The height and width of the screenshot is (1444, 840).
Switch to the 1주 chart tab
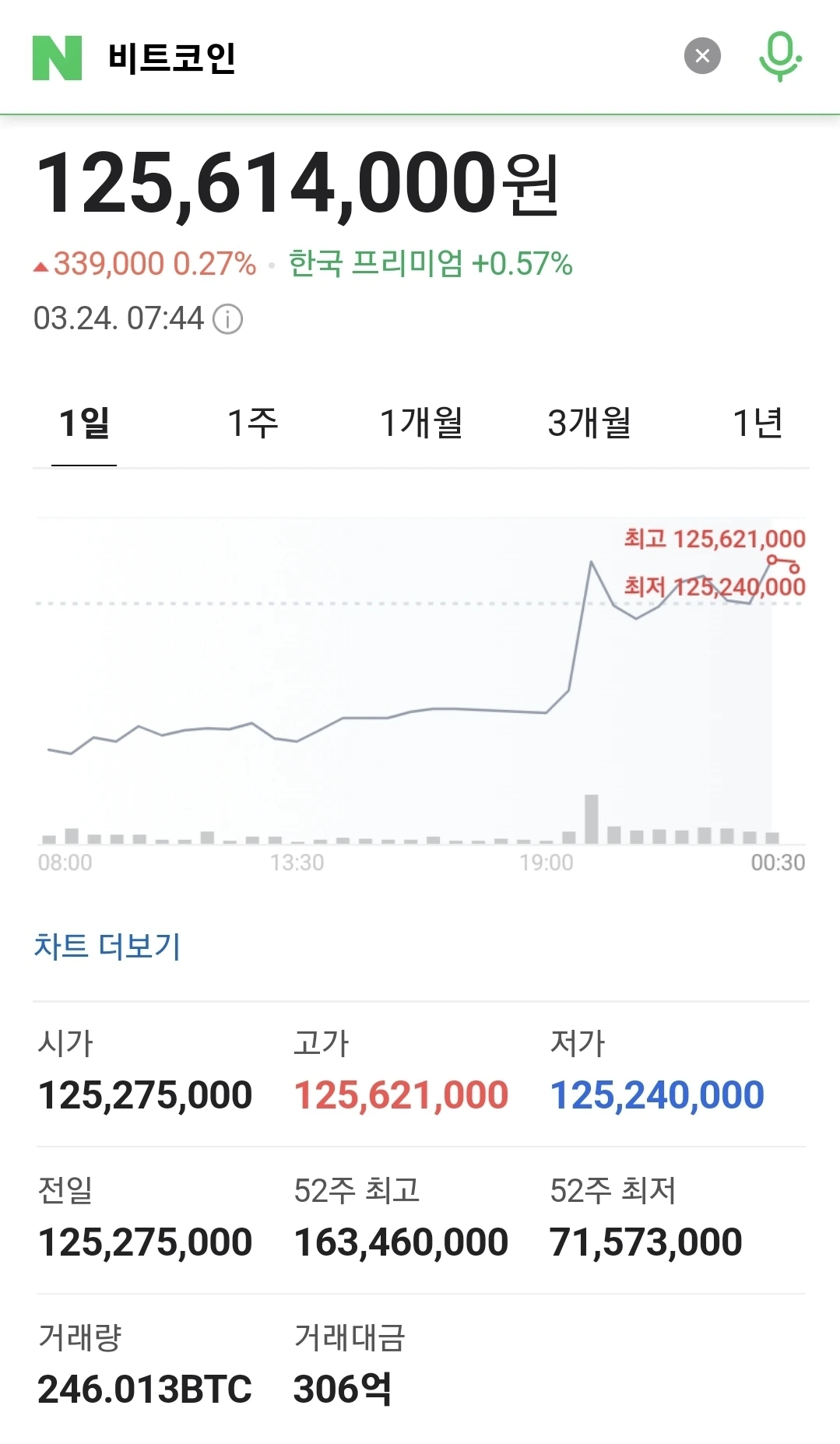click(x=252, y=423)
